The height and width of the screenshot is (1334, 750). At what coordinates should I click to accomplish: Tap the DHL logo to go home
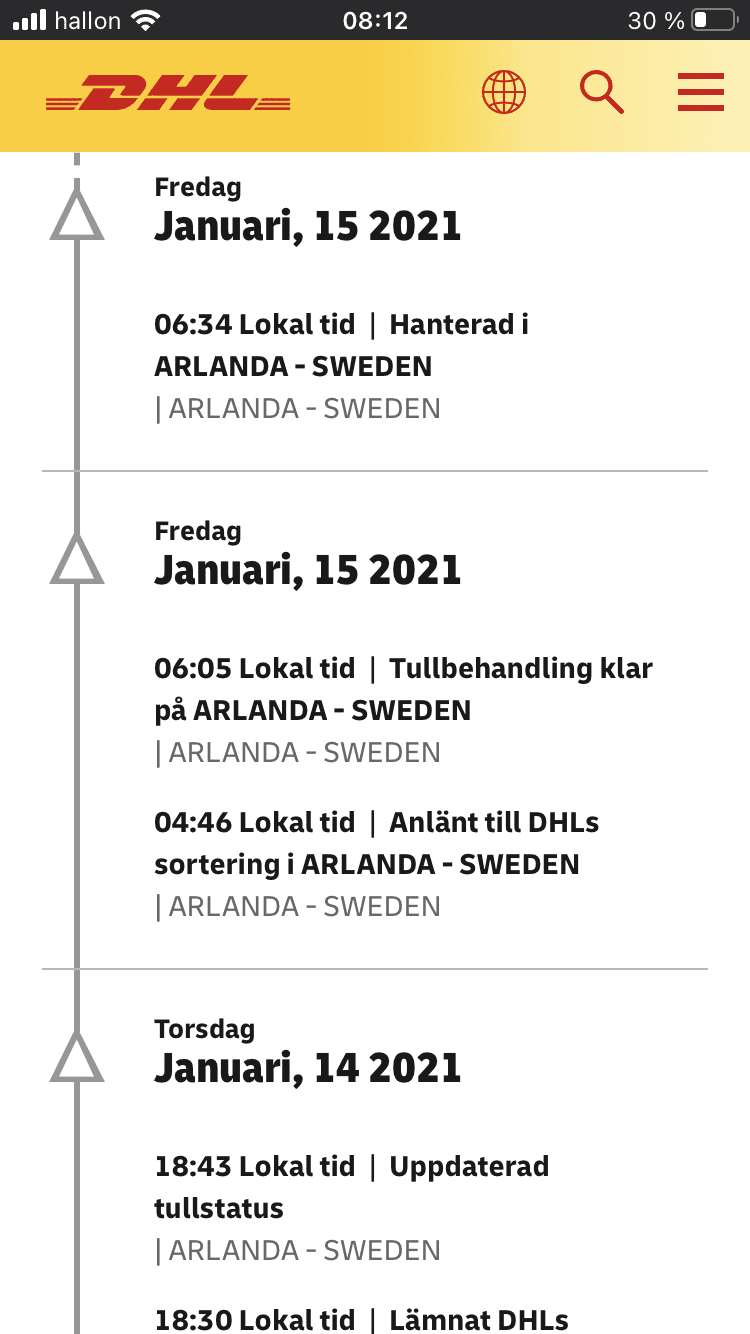[168, 93]
